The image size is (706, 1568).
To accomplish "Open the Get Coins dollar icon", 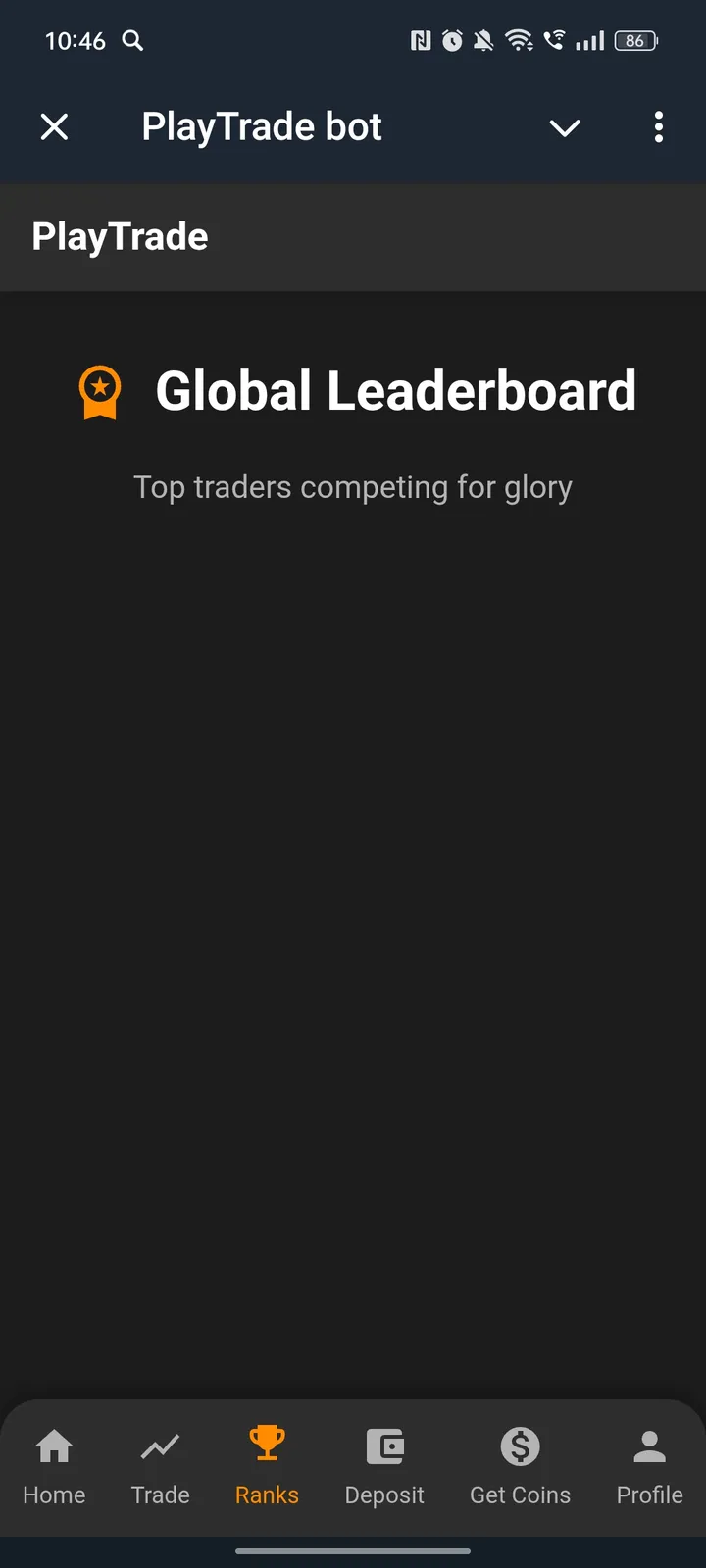I will [521, 1445].
